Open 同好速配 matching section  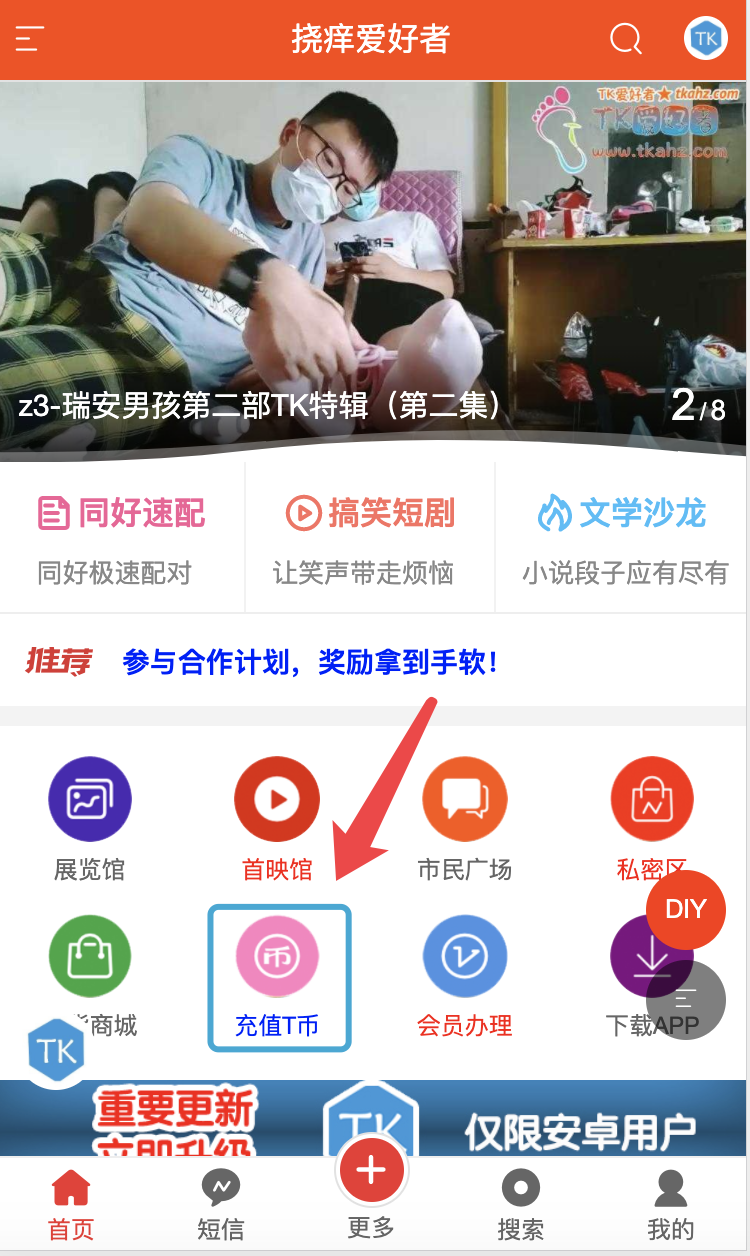pos(122,537)
